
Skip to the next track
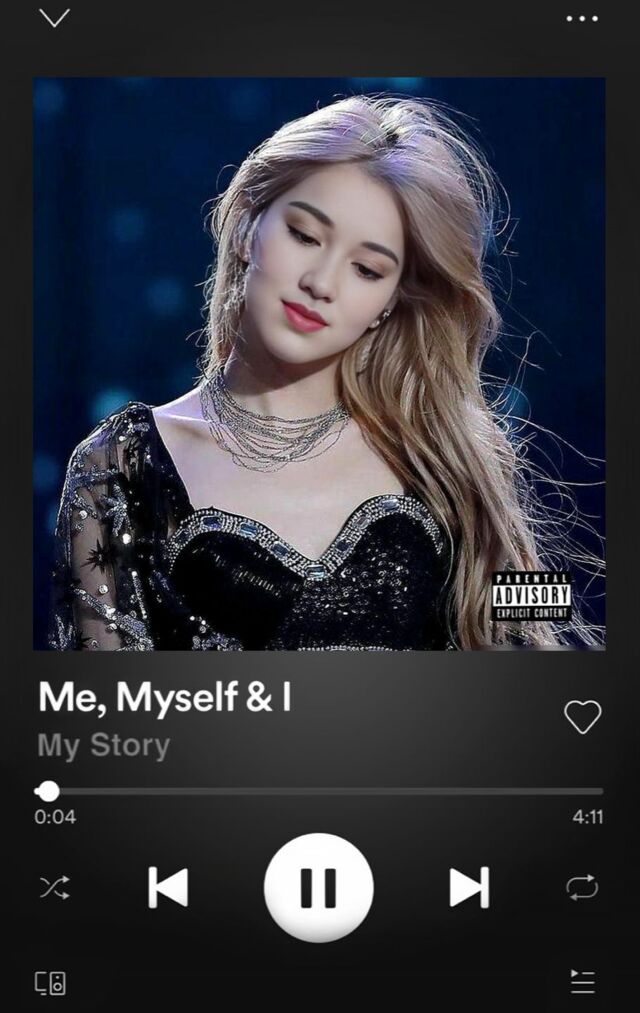click(468, 887)
